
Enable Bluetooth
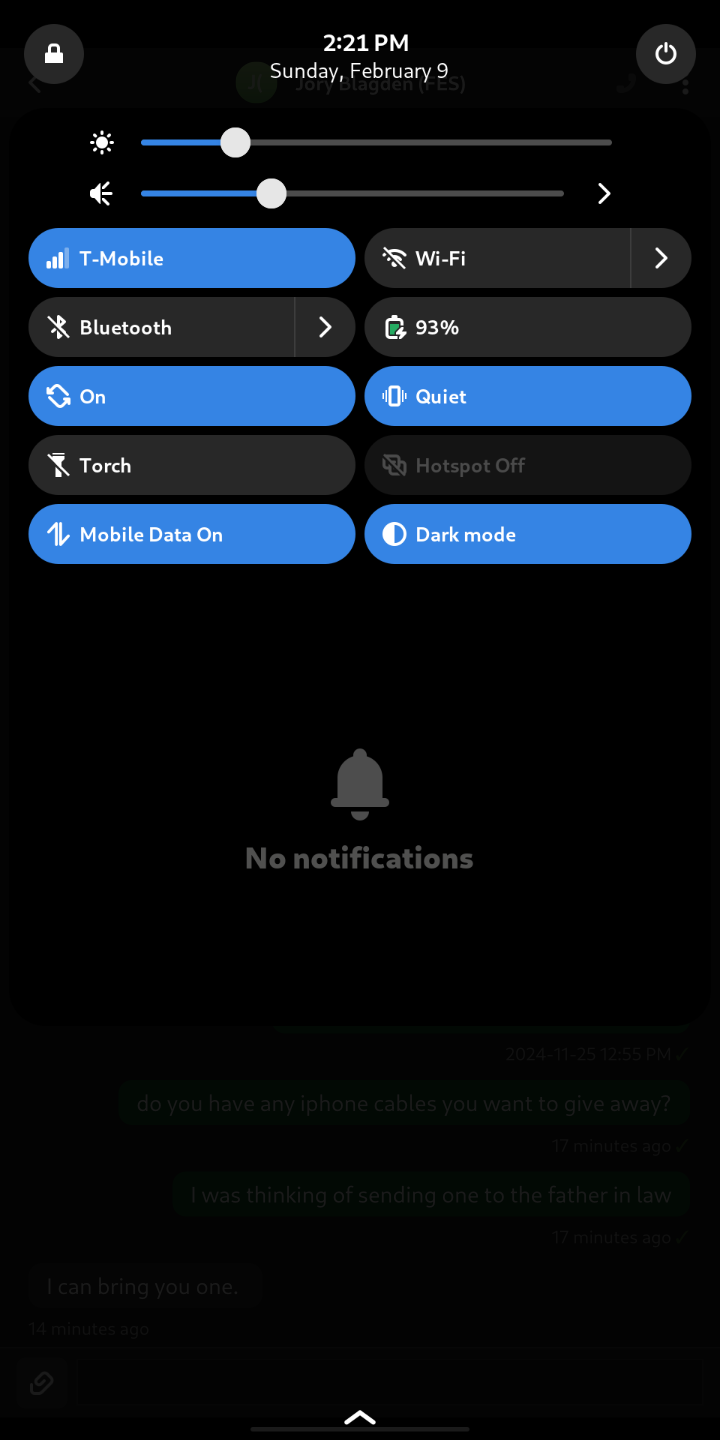click(161, 327)
